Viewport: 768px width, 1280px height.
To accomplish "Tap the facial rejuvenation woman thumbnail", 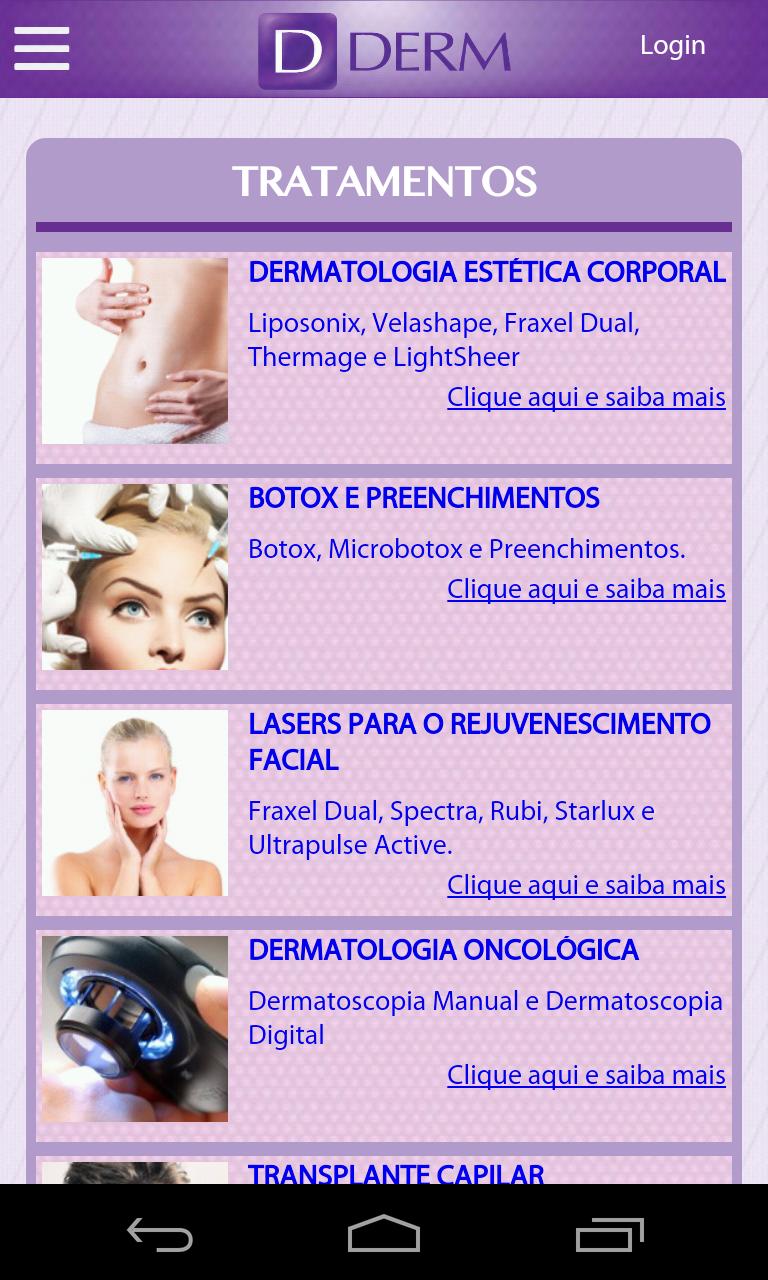I will (134, 802).
